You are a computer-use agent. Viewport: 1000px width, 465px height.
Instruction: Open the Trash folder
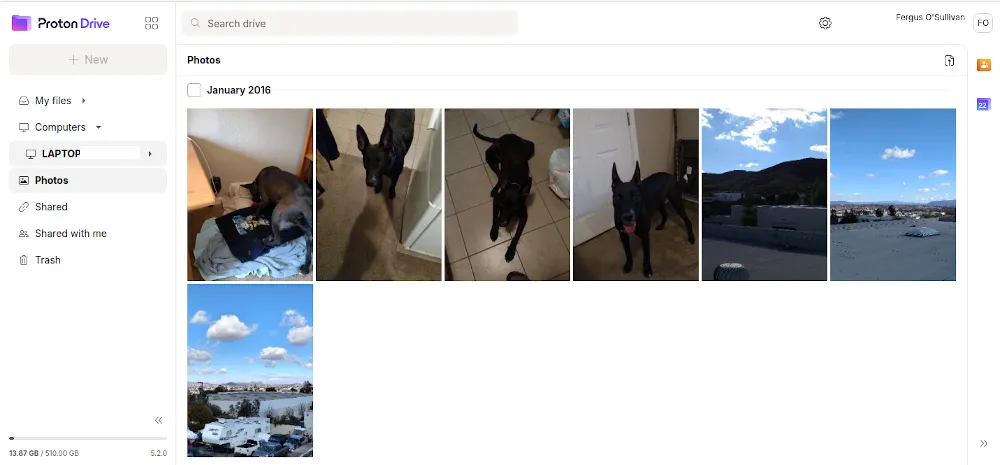[x=47, y=260]
